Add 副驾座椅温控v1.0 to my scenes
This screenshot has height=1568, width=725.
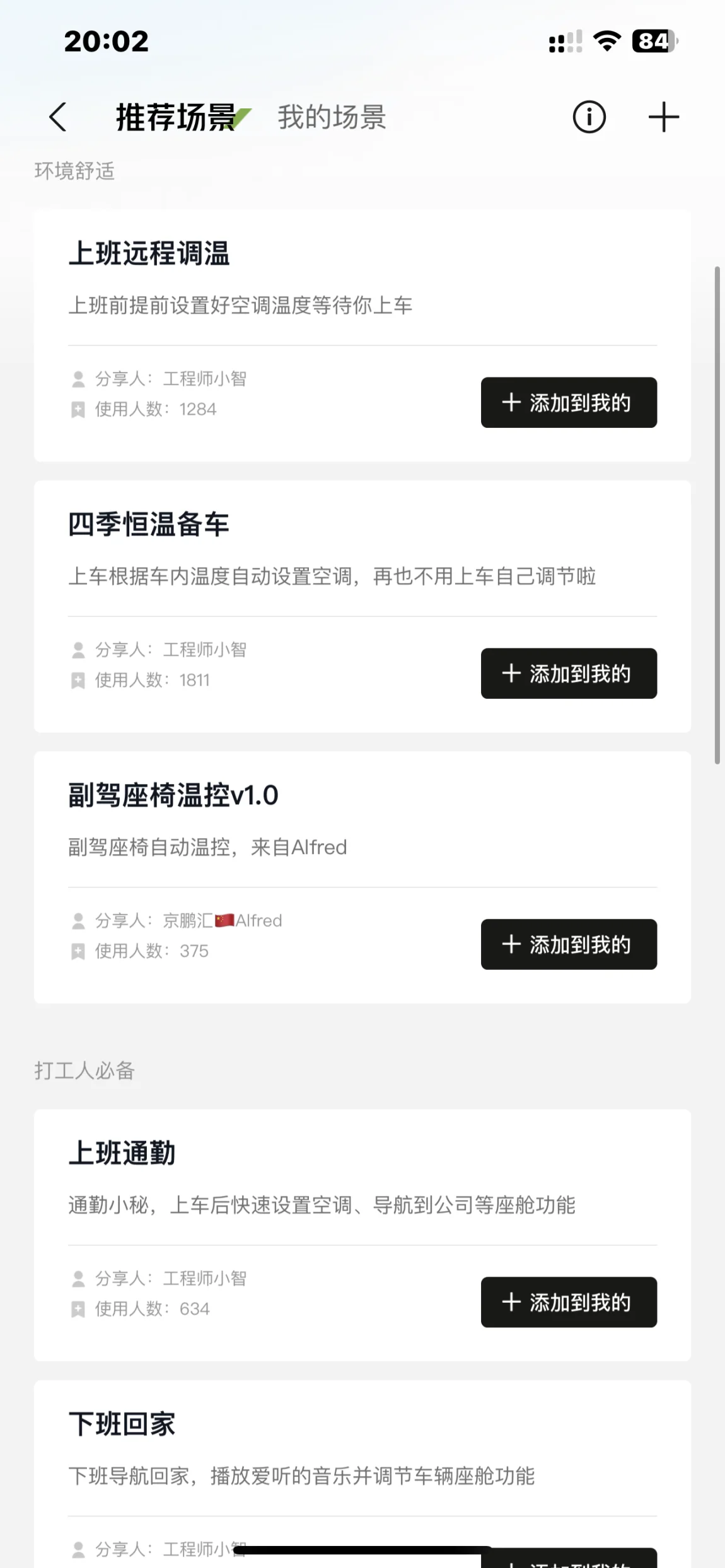coord(569,945)
